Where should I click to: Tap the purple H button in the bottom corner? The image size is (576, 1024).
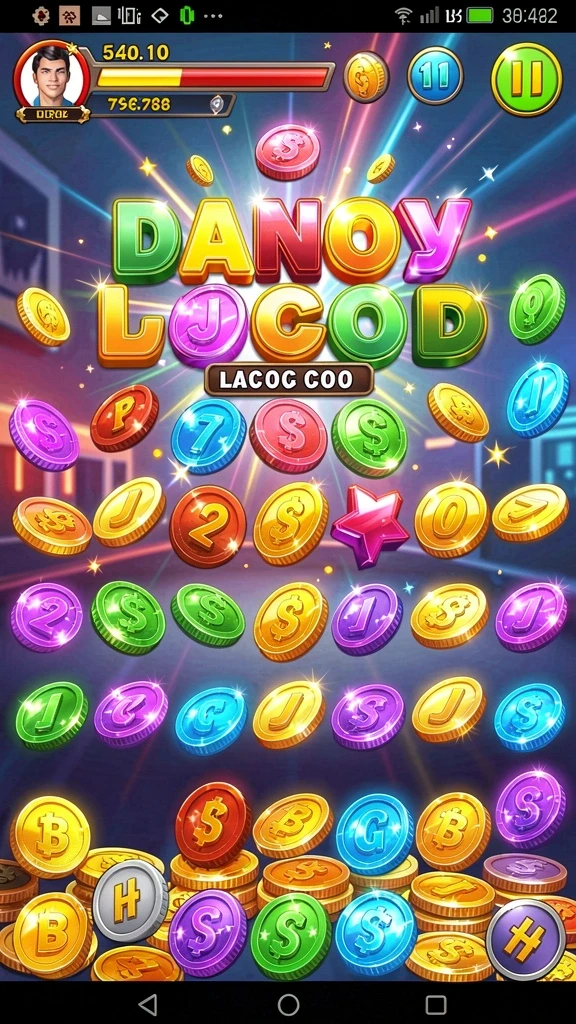pyautogui.click(x=526, y=940)
